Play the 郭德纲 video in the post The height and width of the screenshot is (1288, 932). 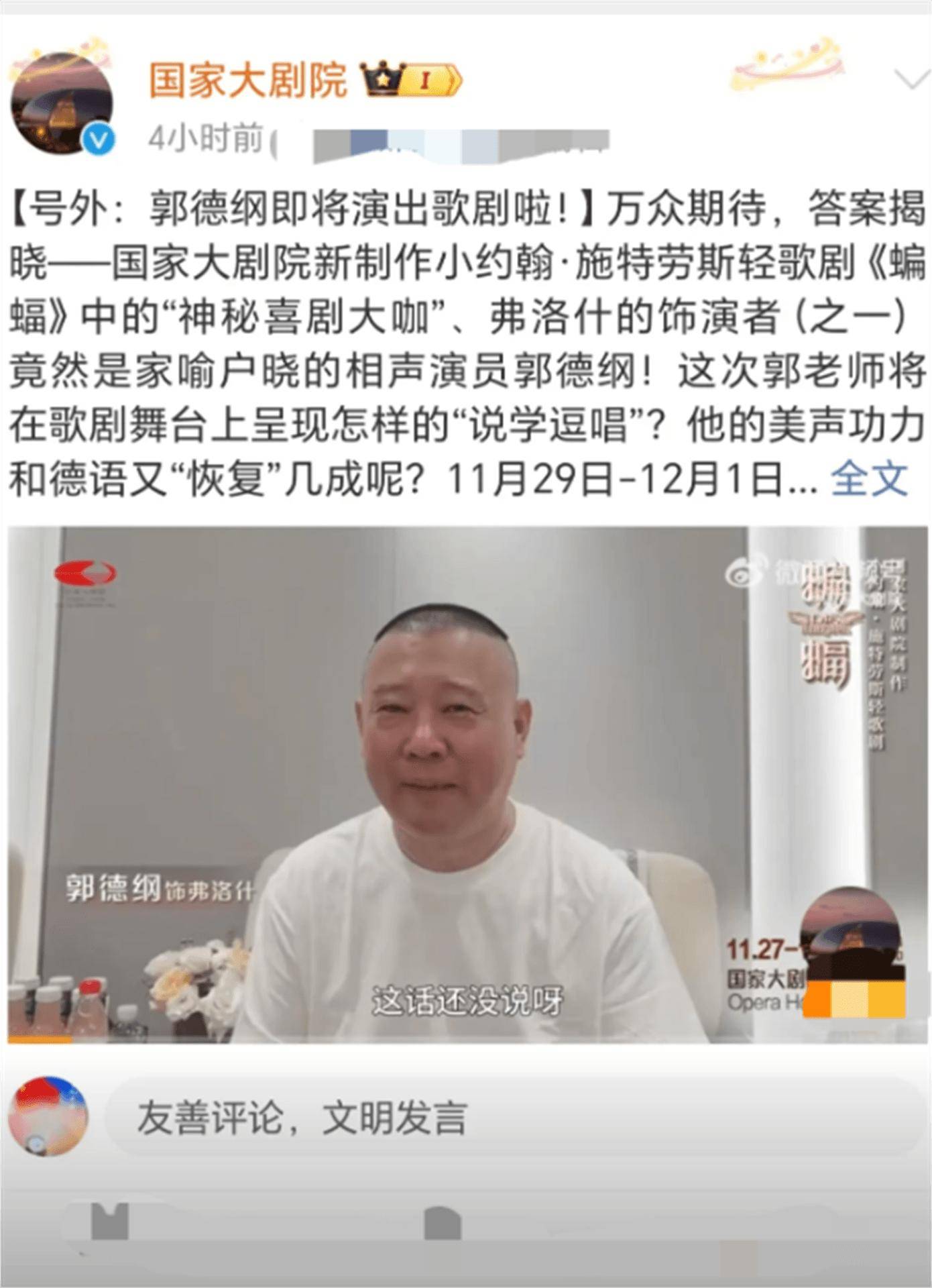tap(465, 784)
